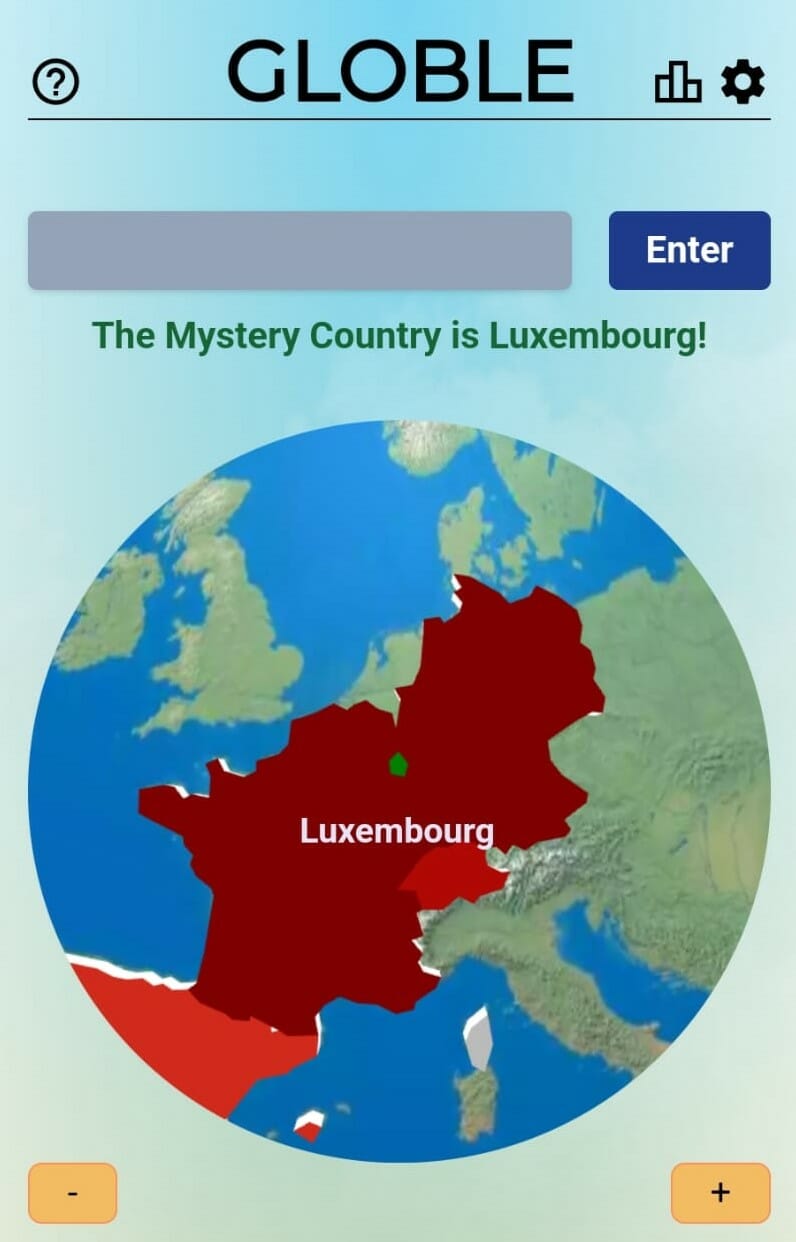Submit the guess with Enter
The width and height of the screenshot is (796, 1242).
click(689, 250)
